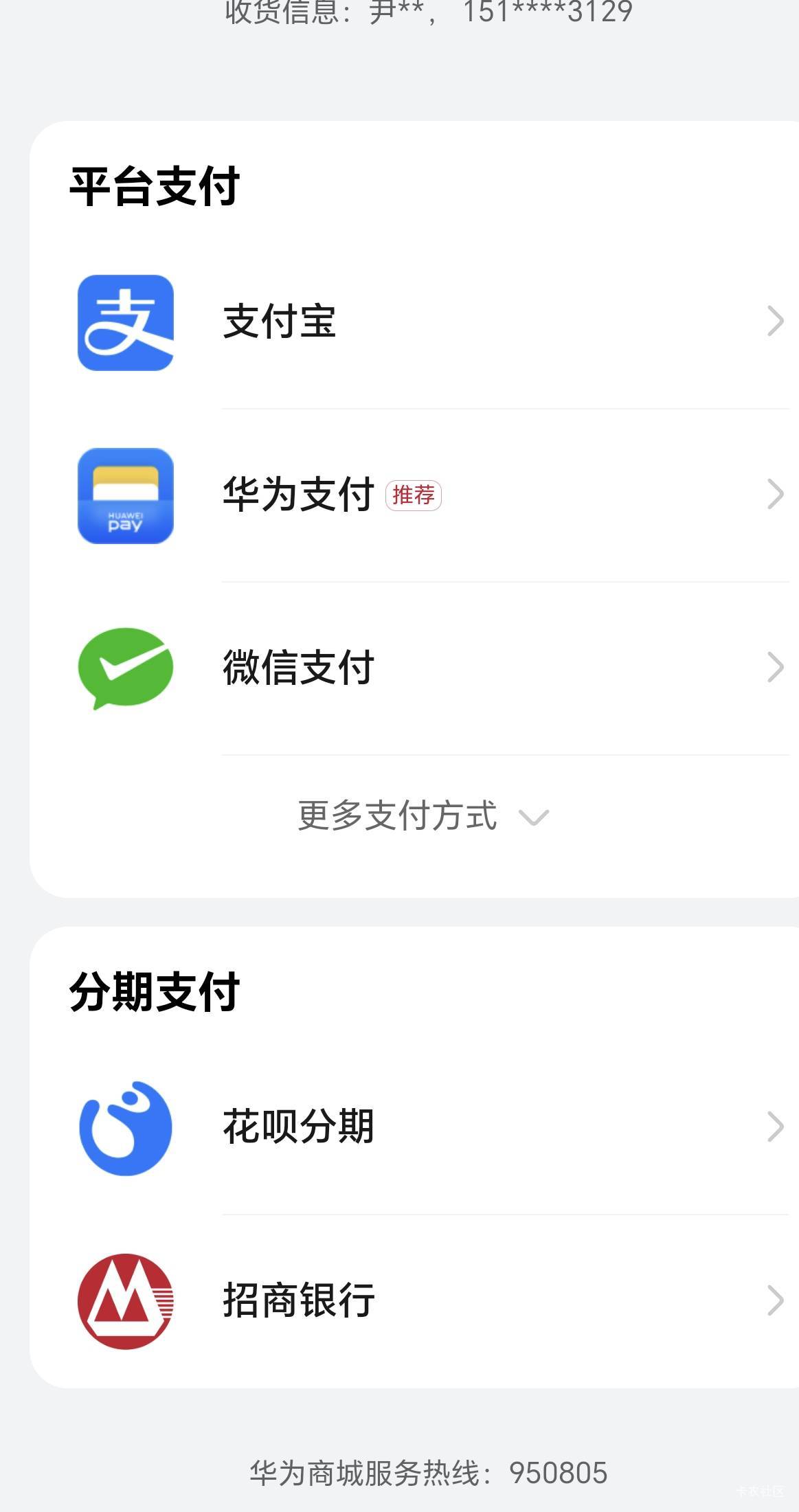Screen dimensions: 799x1512
Task: Open 花呗分期 installment option
Action: pyautogui.click(x=298, y=1127)
